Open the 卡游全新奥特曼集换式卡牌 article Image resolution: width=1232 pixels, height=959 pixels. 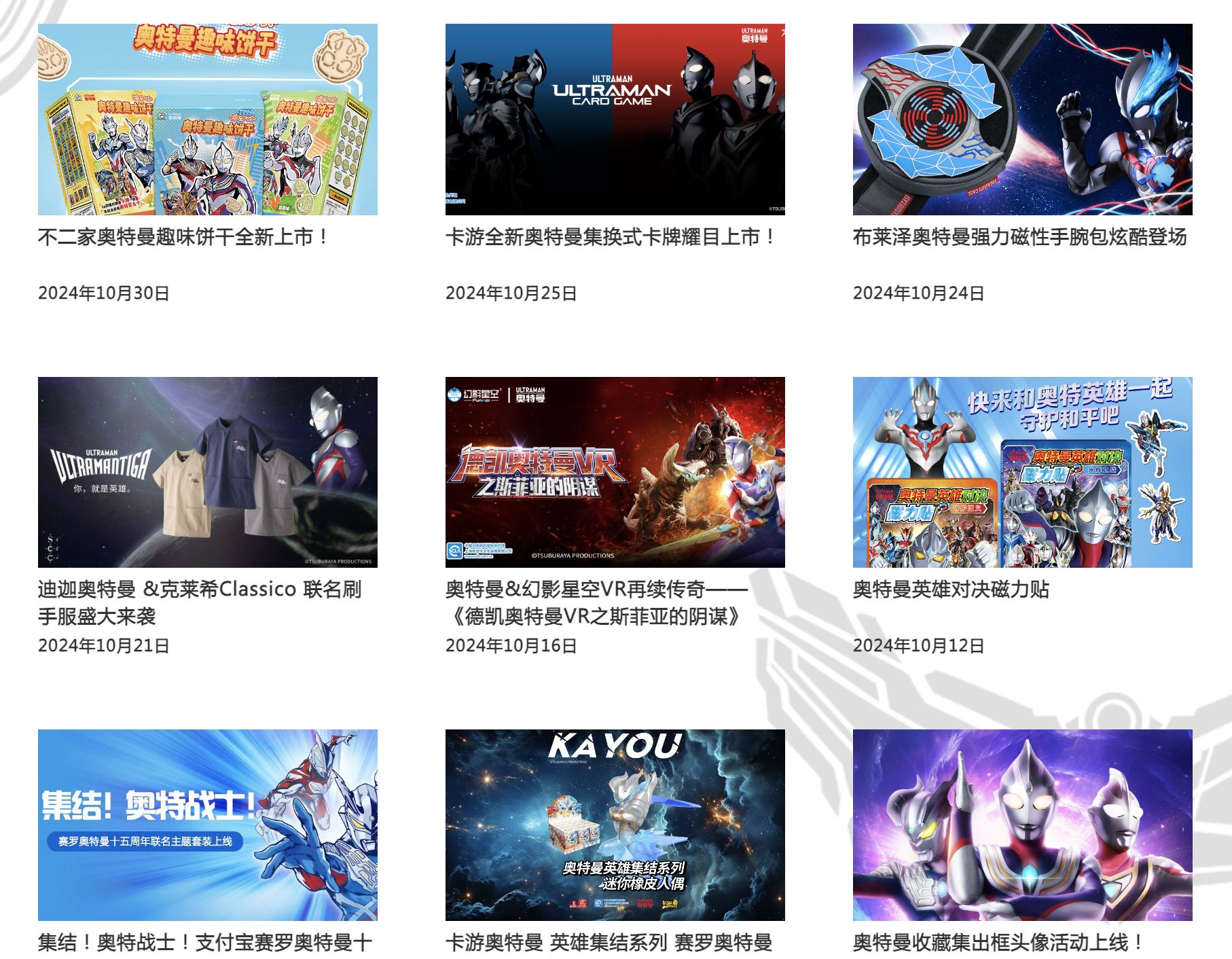pos(615,120)
